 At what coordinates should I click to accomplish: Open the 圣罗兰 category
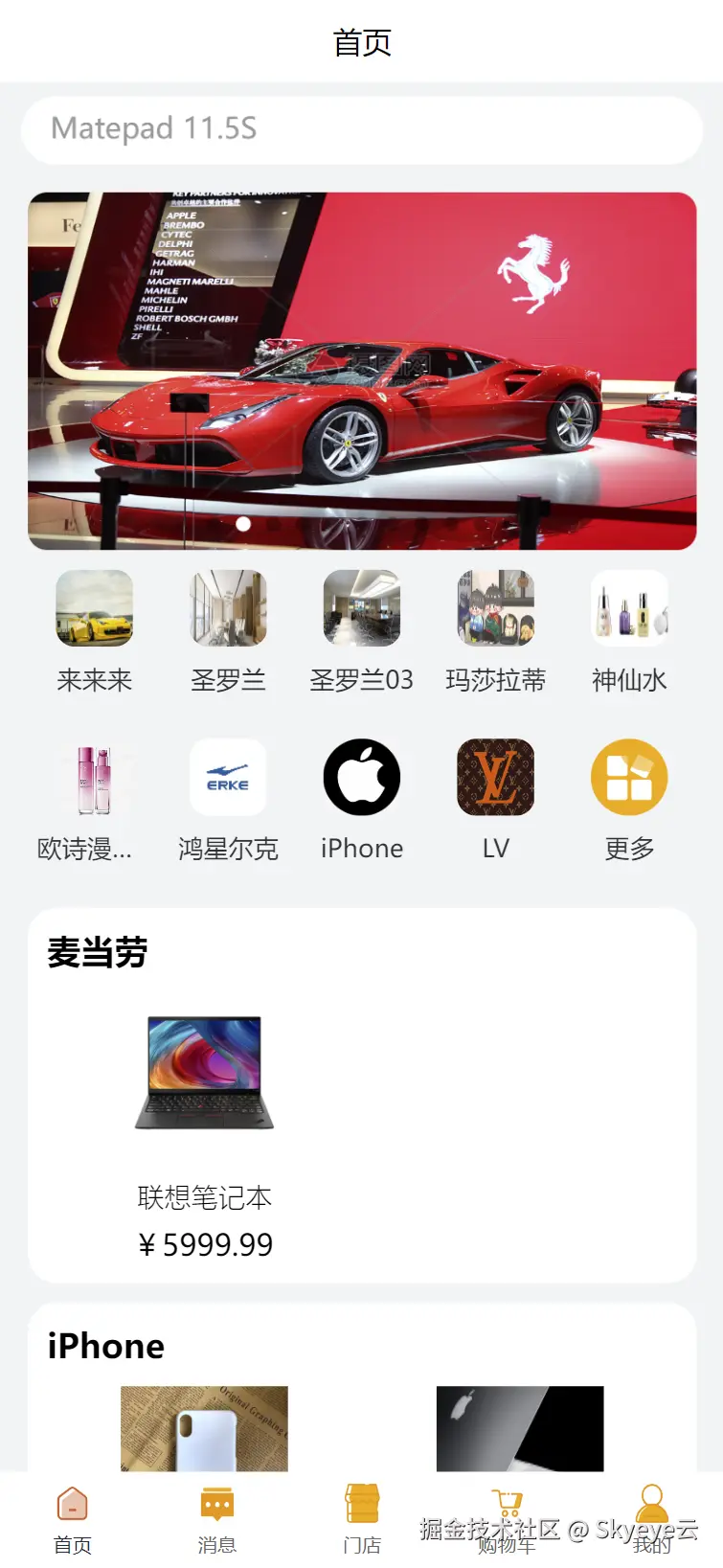pos(228,629)
